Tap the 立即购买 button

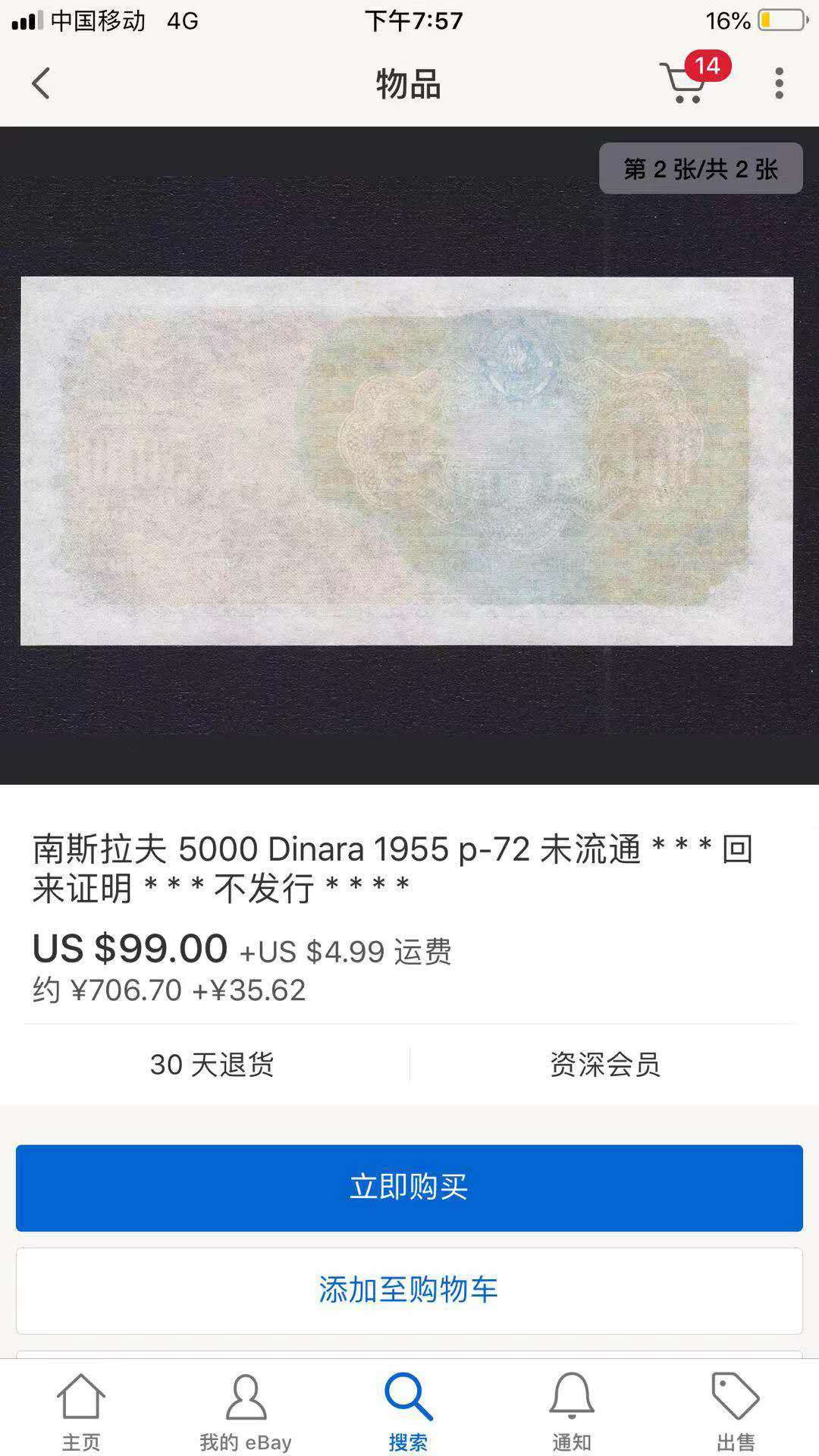409,1188
